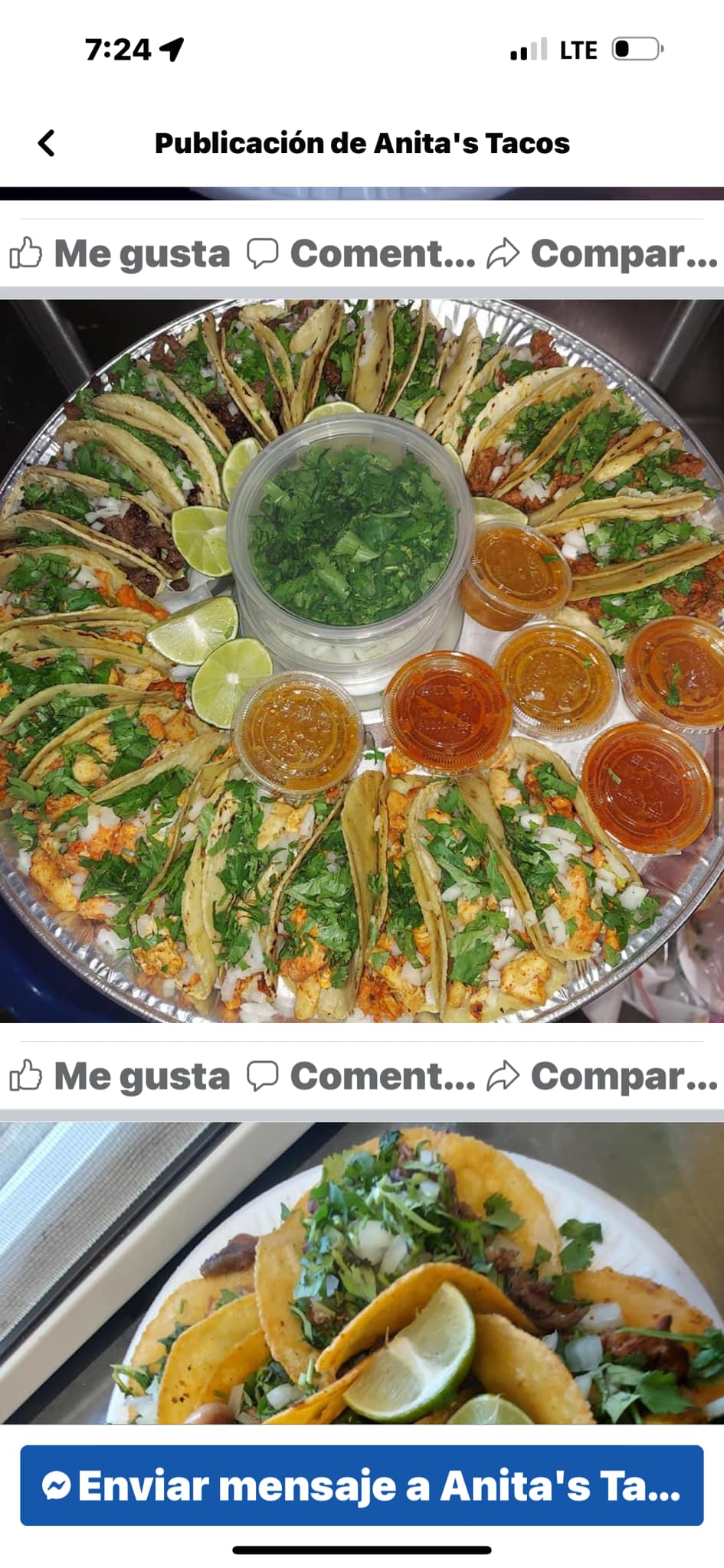Share the taco platter photo

point(603,1076)
